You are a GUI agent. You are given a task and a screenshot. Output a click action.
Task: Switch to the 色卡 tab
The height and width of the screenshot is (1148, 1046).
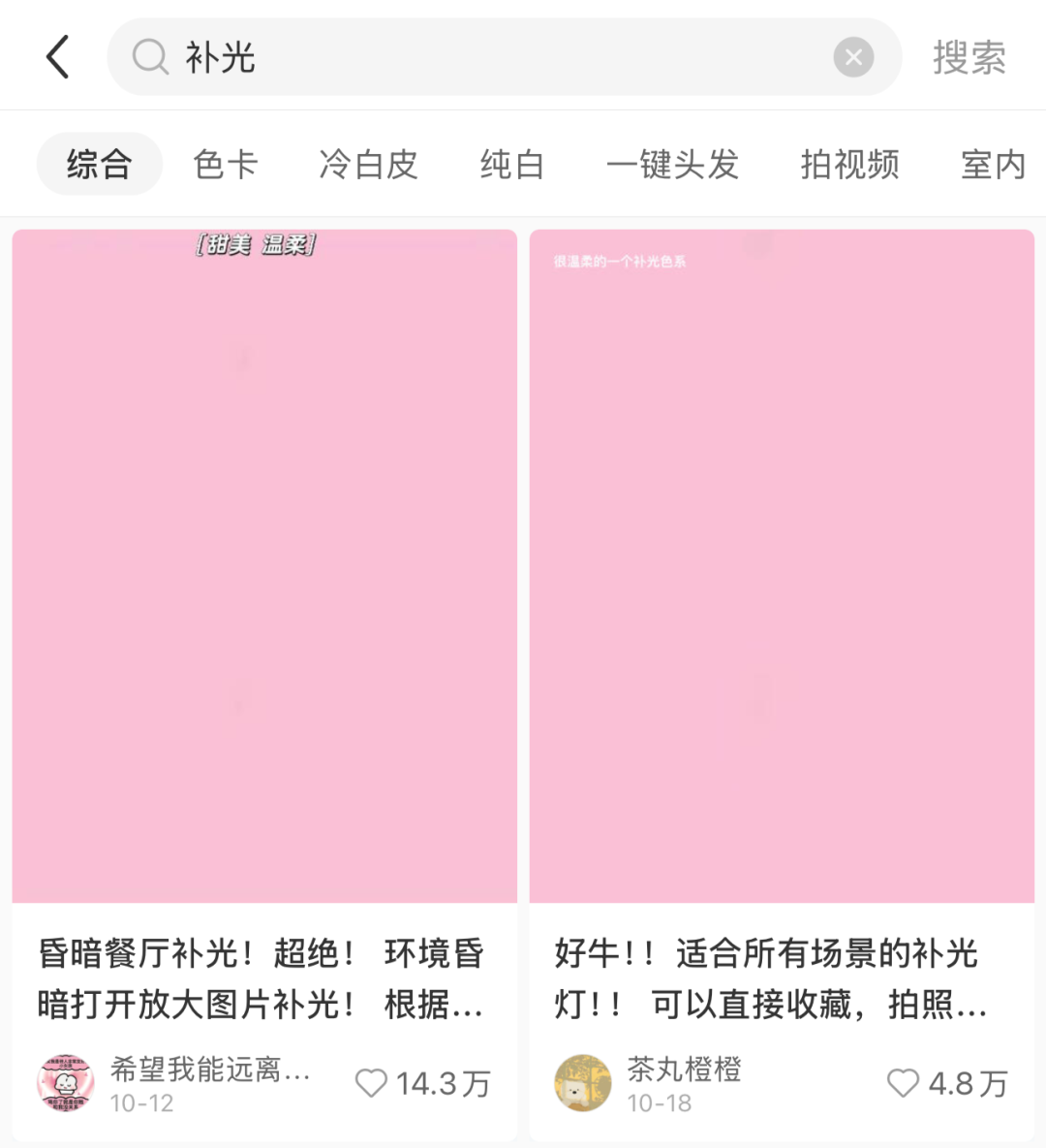point(225,164)
